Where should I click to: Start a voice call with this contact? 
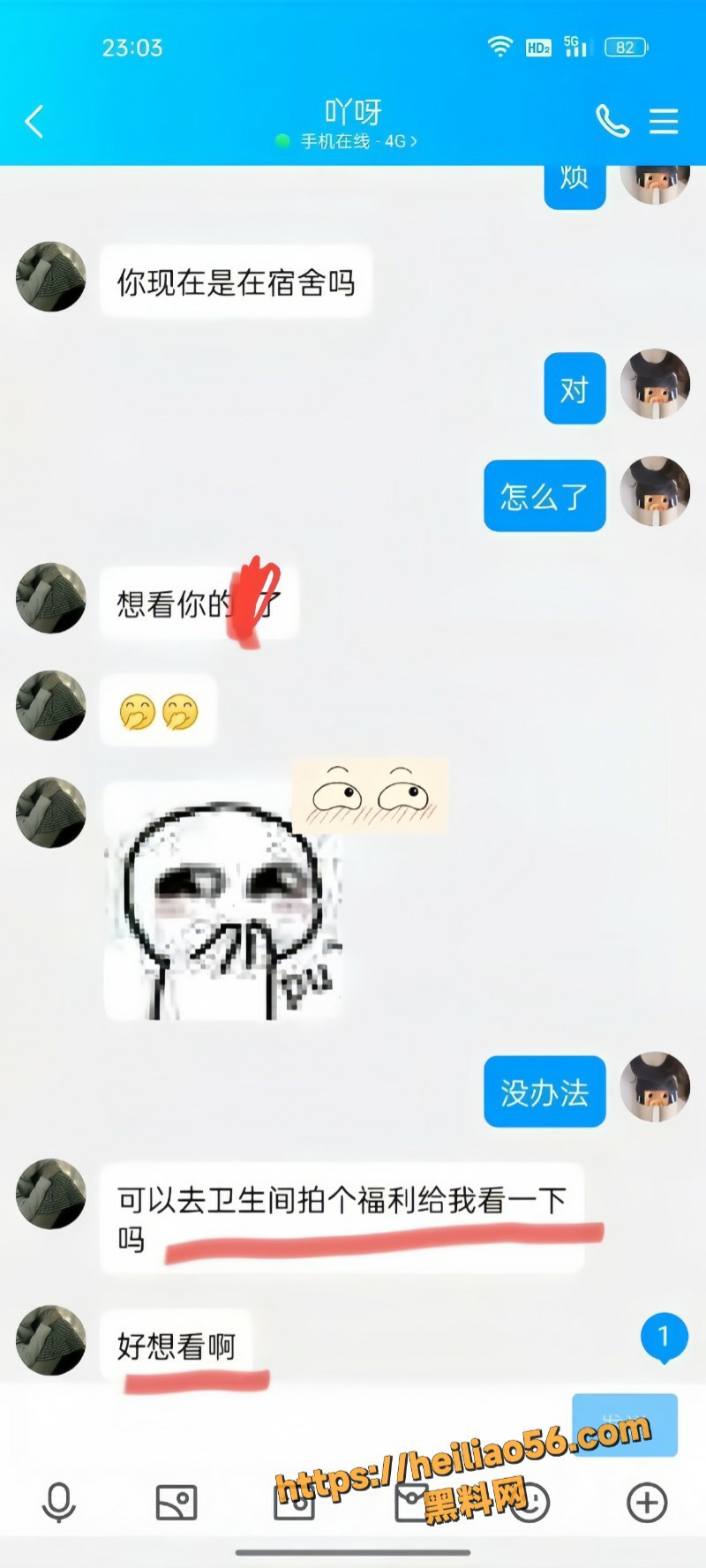[x=612, y=121]
